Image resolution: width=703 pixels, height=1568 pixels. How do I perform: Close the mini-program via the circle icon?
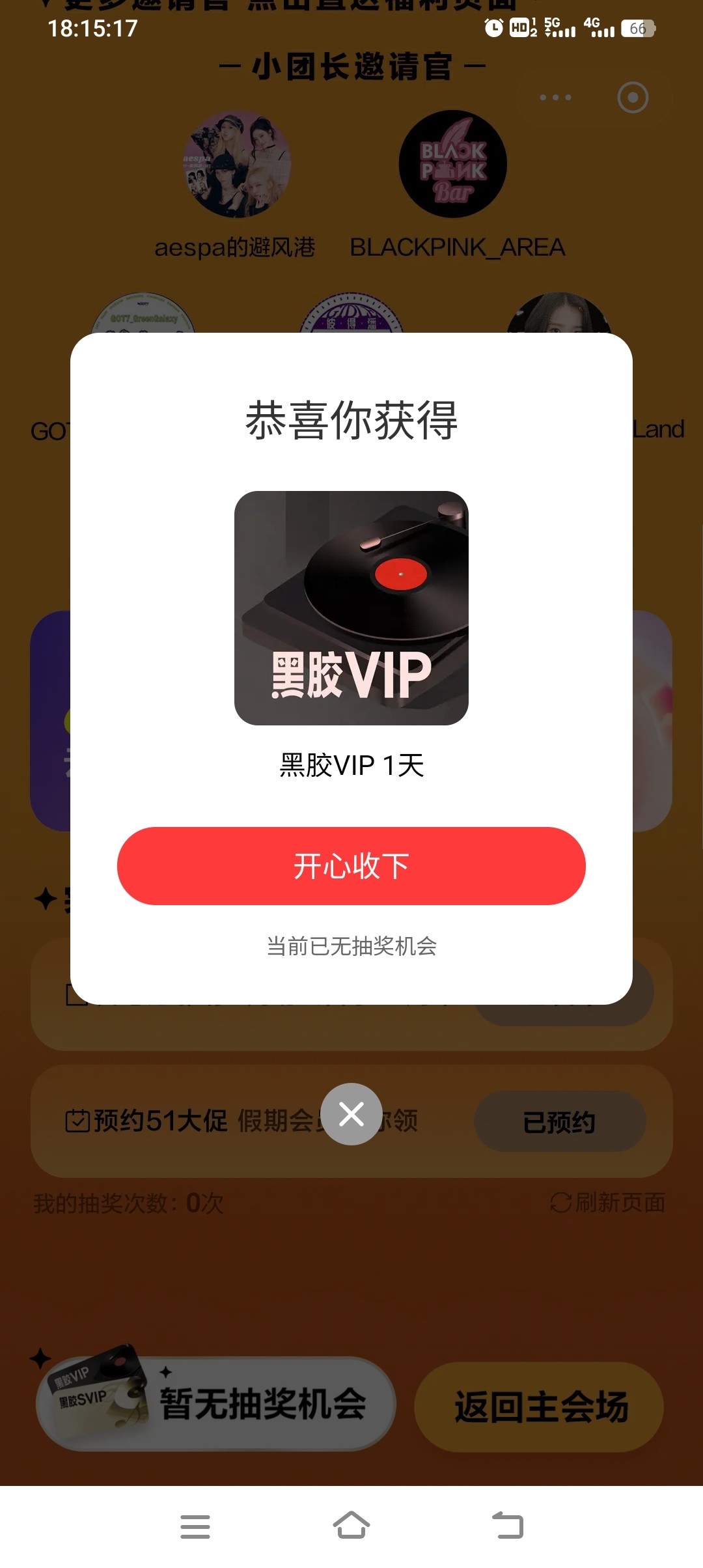(632, 98)
